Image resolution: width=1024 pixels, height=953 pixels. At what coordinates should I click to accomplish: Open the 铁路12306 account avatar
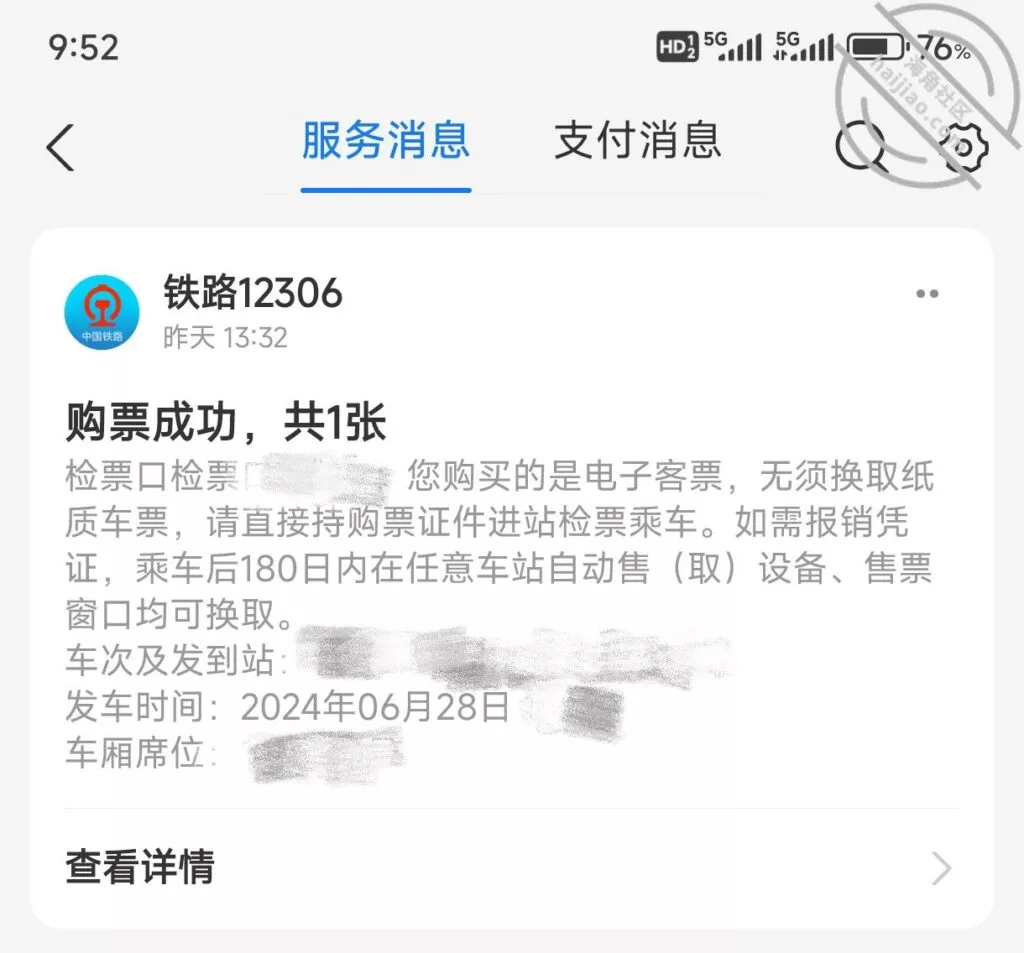pos(101,312)
